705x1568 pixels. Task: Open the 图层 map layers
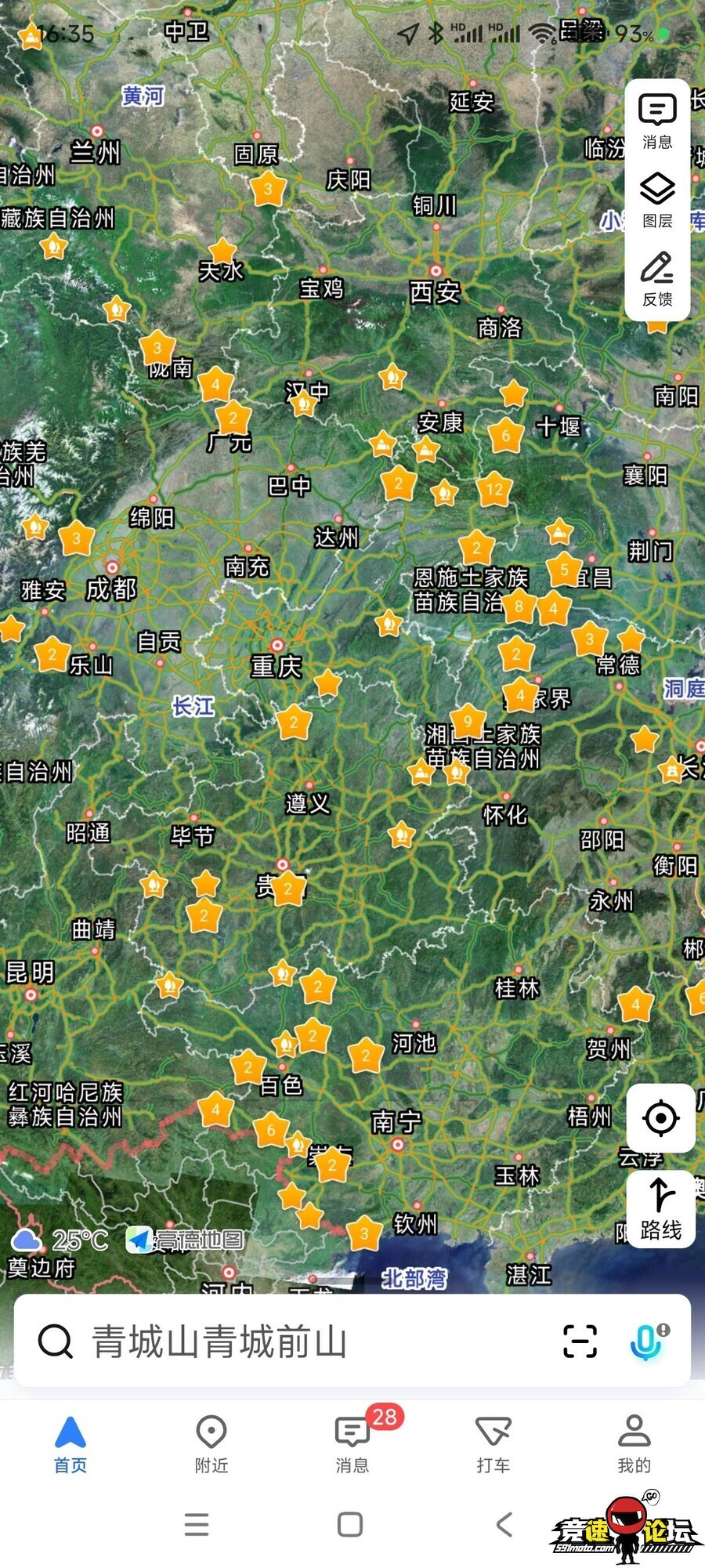pos(657,200)
